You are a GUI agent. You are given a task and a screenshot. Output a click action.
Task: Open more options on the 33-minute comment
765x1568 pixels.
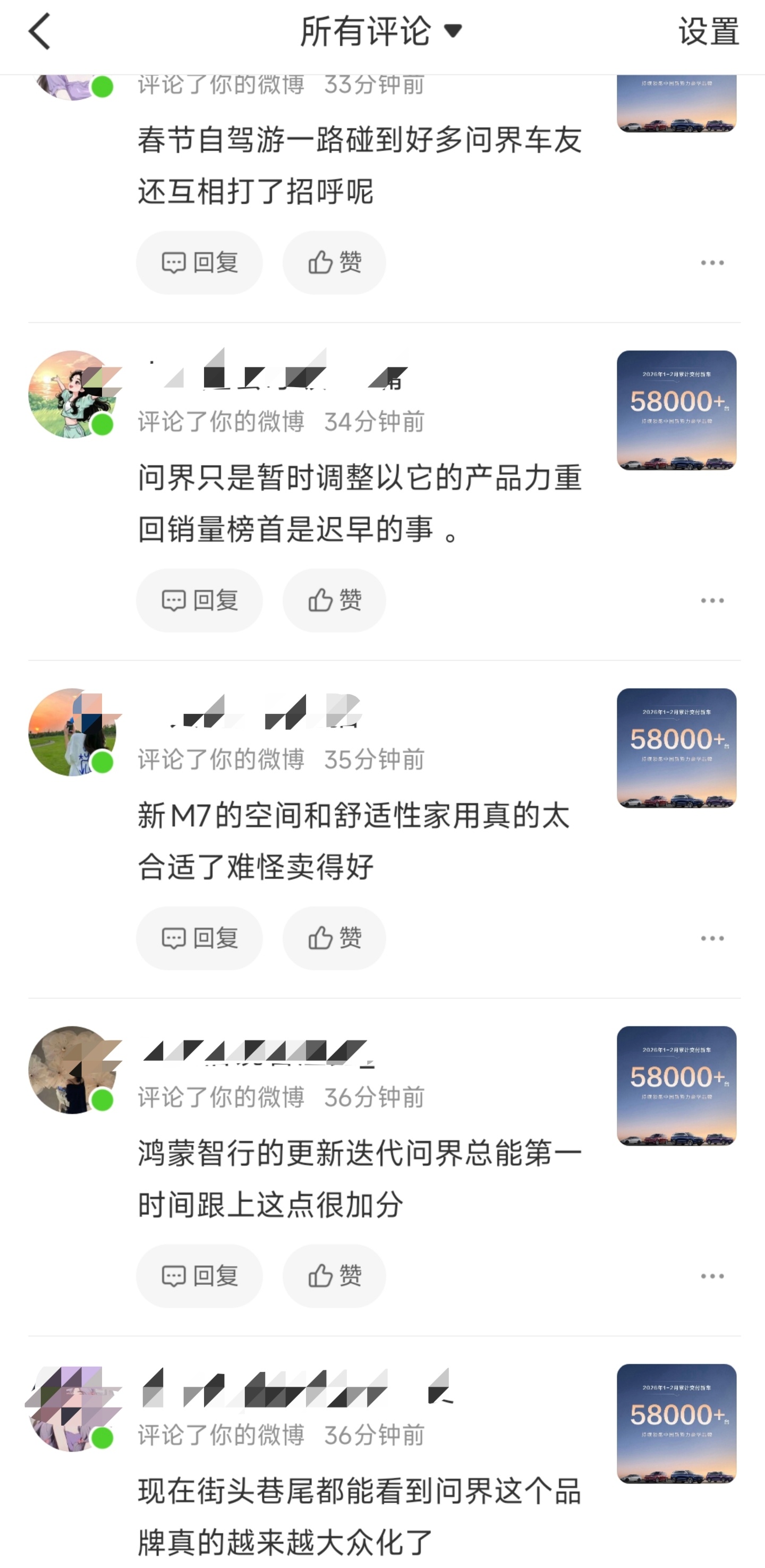click(x=711, y=262)
